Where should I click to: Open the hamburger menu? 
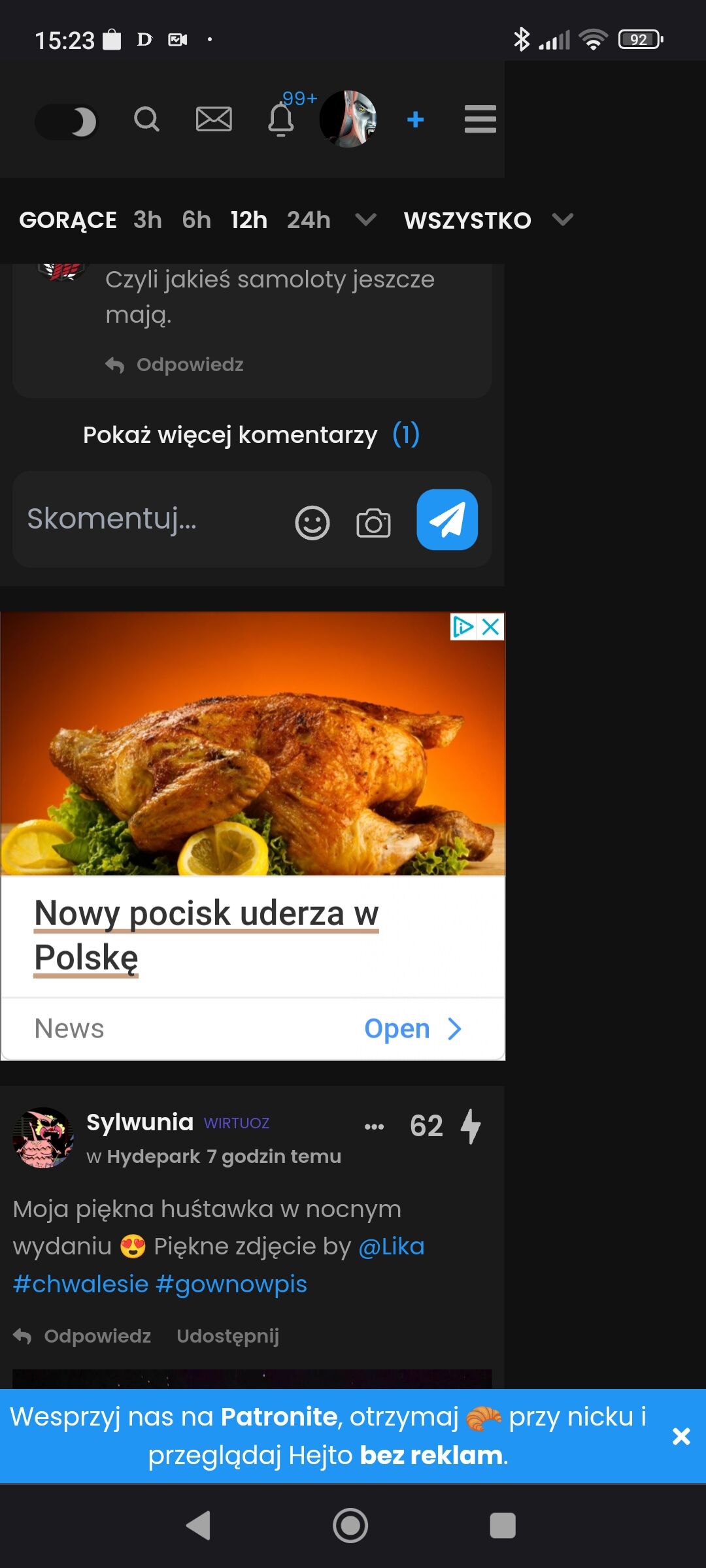point(480,120)
